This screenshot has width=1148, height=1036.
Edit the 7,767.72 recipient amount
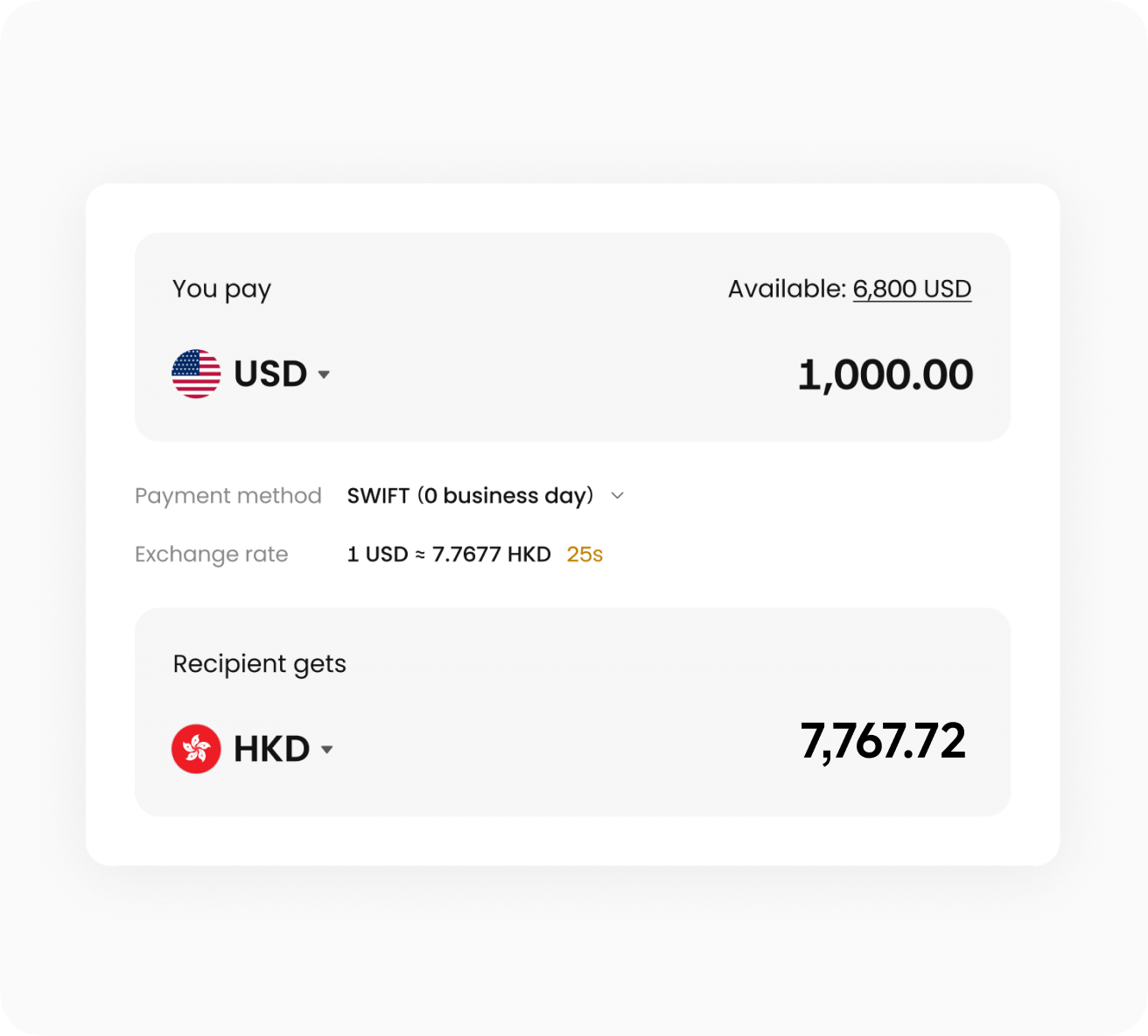[882, 741]
